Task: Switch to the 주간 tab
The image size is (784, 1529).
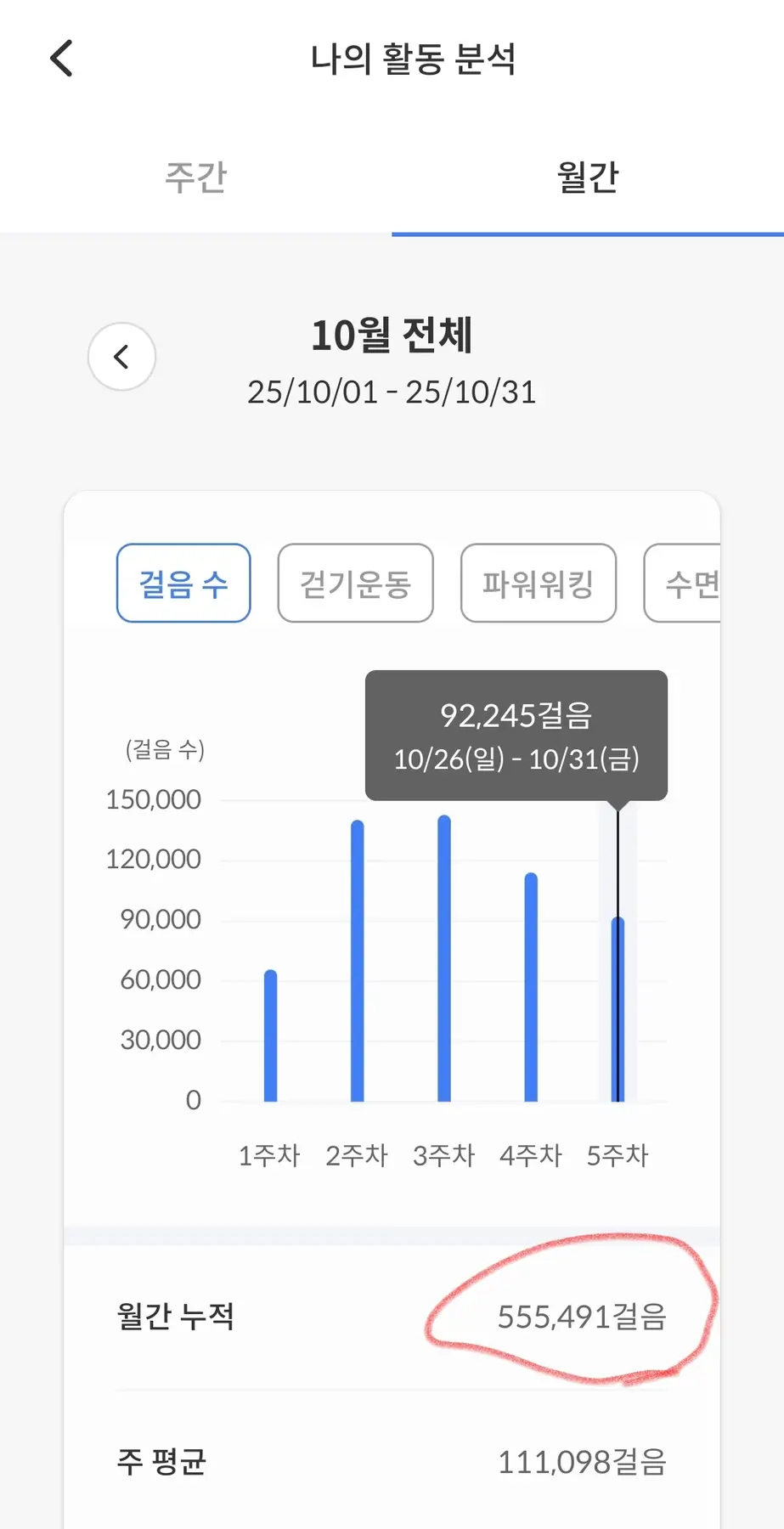Action: click(x=195, y=178)
